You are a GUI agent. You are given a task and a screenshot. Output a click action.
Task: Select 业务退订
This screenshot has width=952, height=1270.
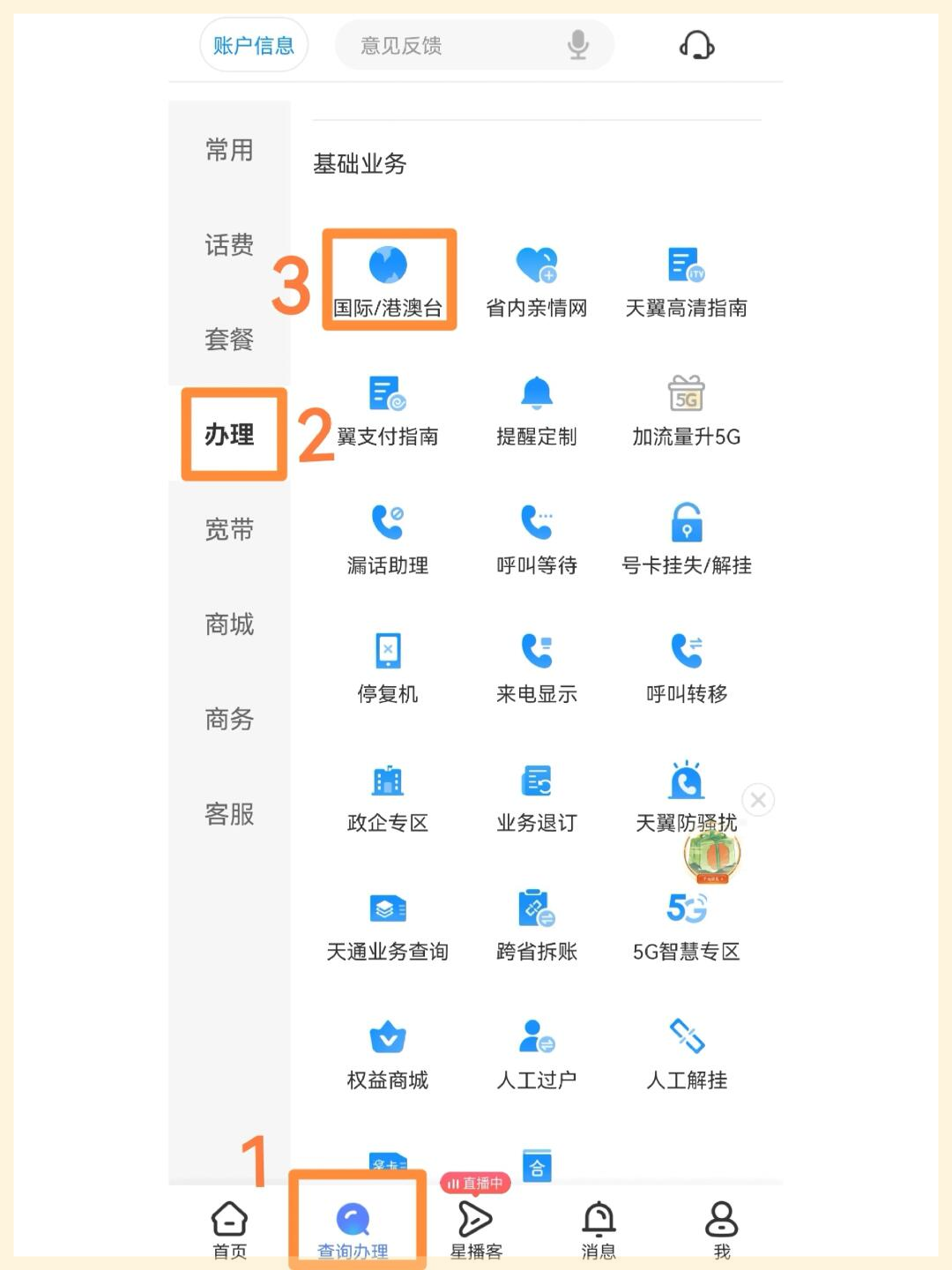[536, 796]
